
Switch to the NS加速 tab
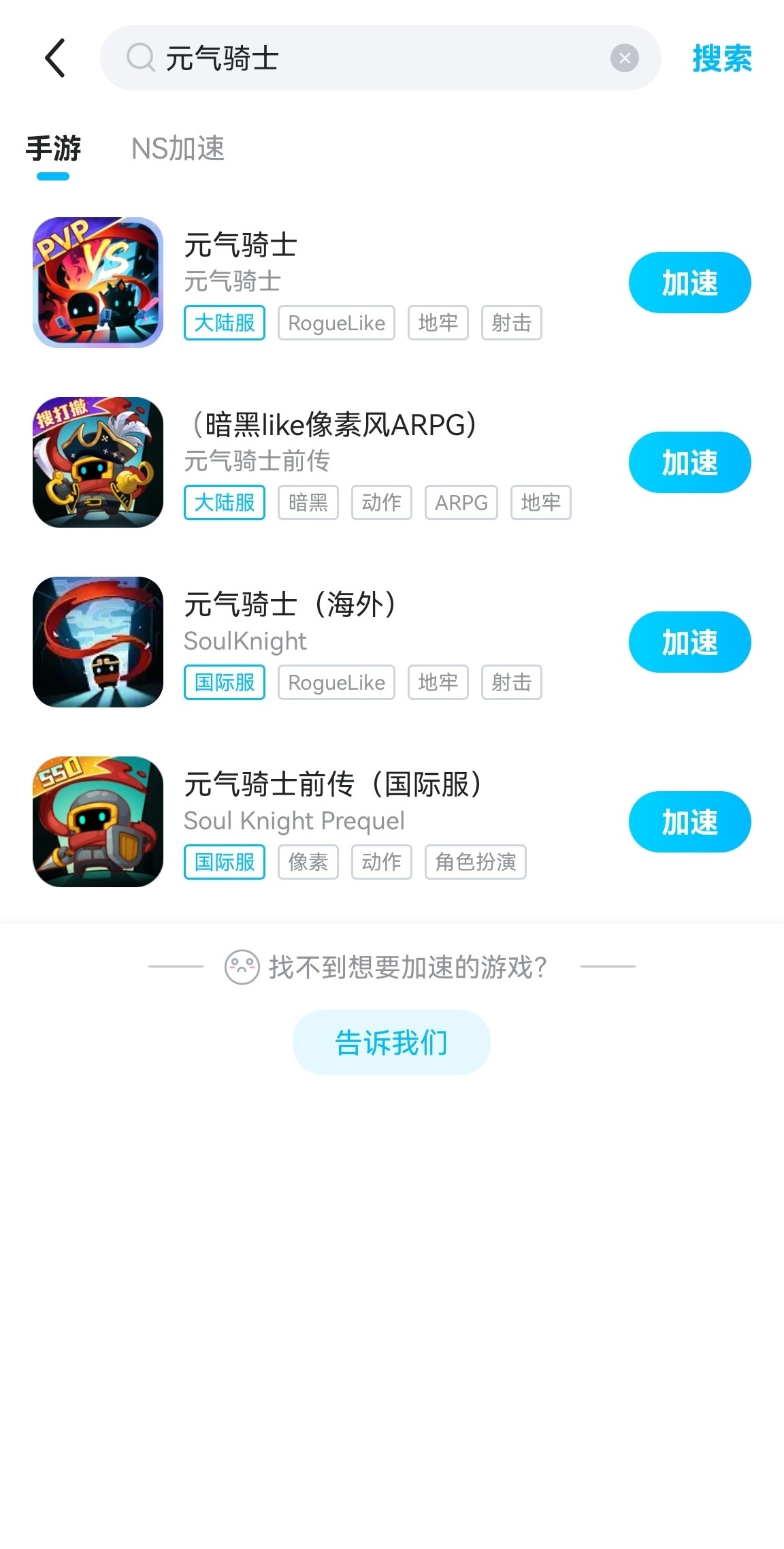178,148
